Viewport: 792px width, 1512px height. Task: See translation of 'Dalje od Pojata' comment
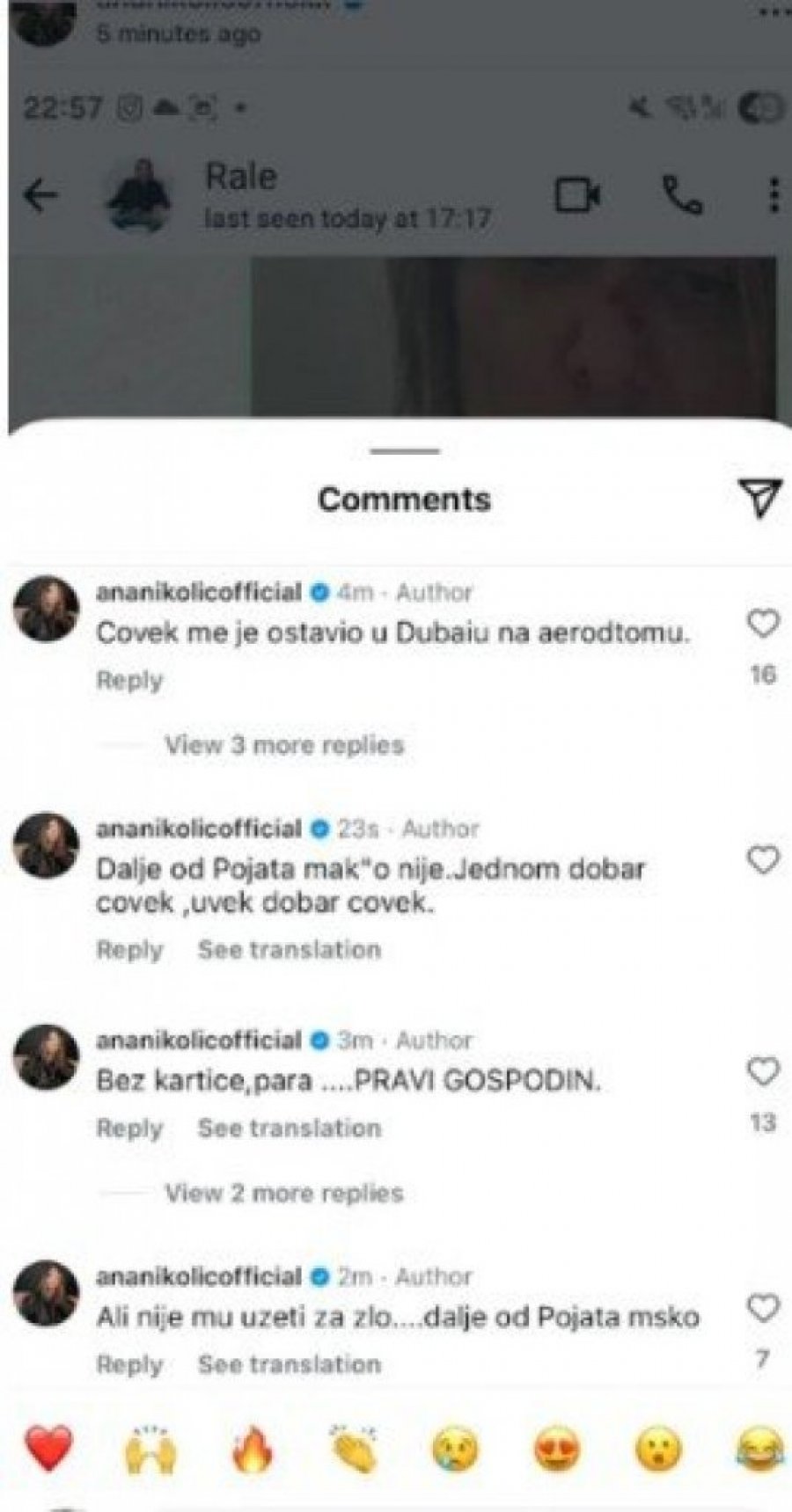click(x=289, y=950)
